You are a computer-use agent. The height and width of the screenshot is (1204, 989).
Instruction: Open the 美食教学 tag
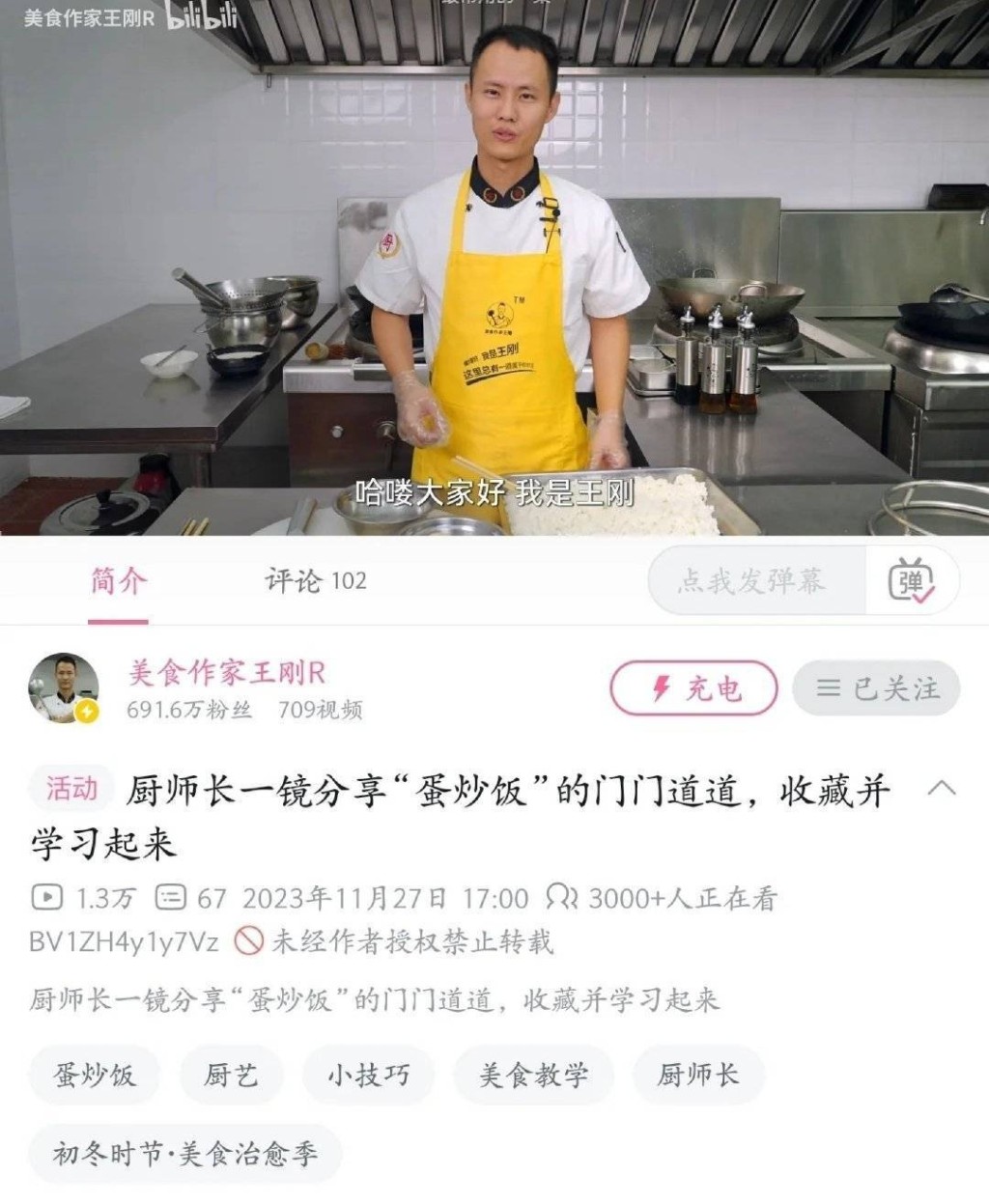534,1074
